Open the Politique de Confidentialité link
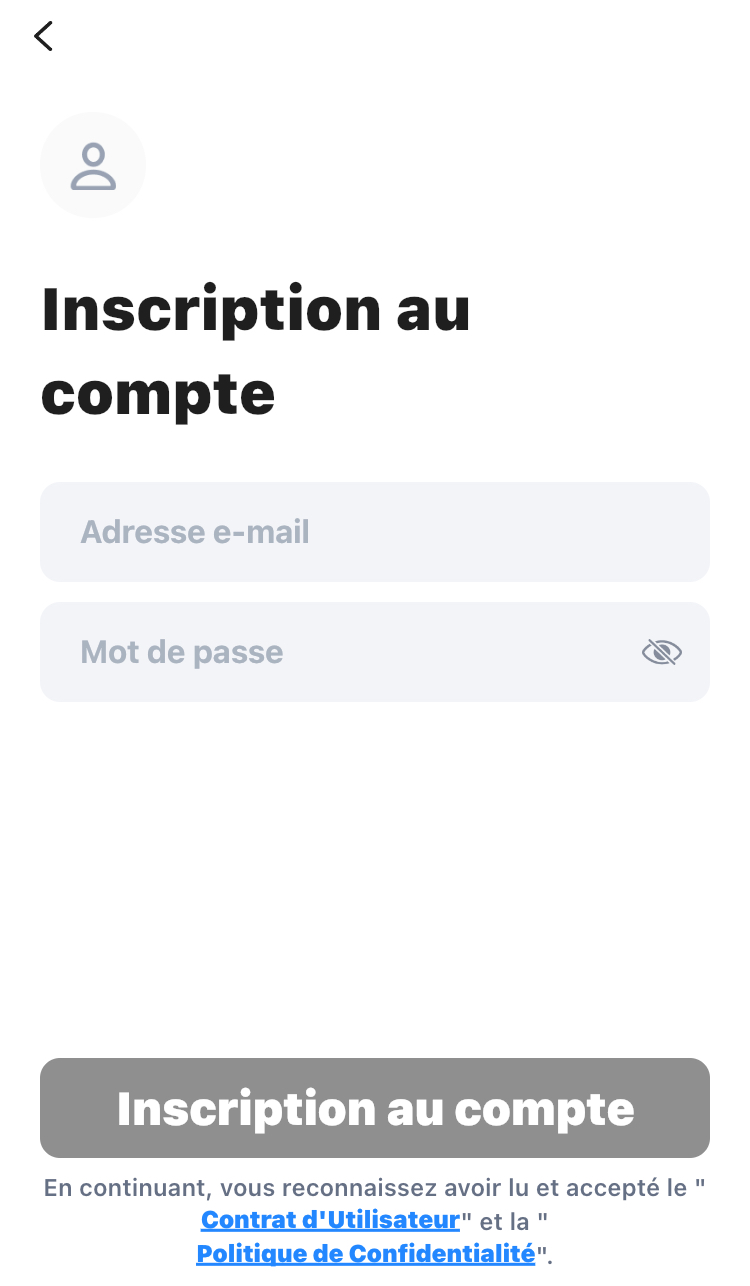The height and width of the screenshot is (1286, 750). (365, 1253)
